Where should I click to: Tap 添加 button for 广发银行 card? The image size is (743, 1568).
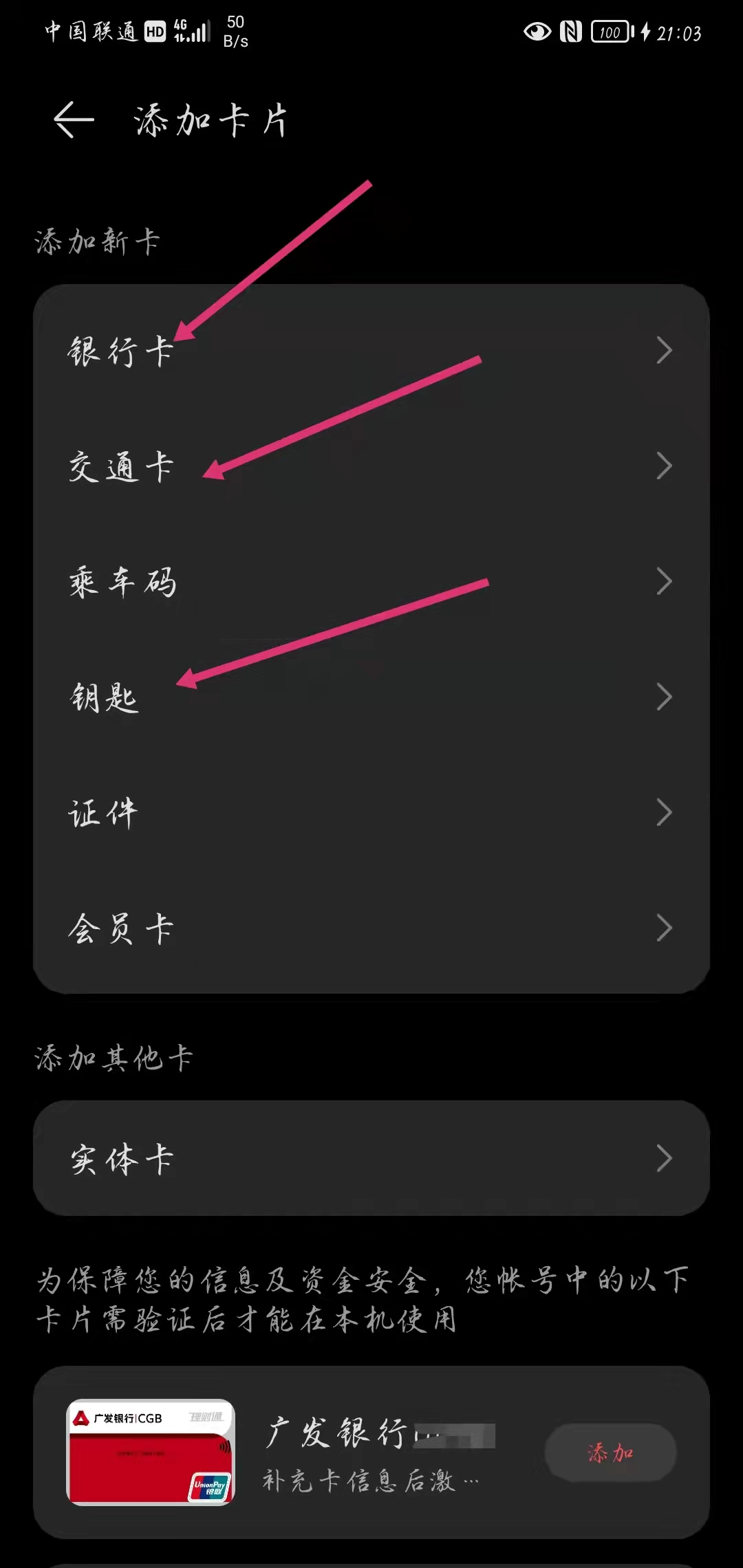[x=610, y=1452]
